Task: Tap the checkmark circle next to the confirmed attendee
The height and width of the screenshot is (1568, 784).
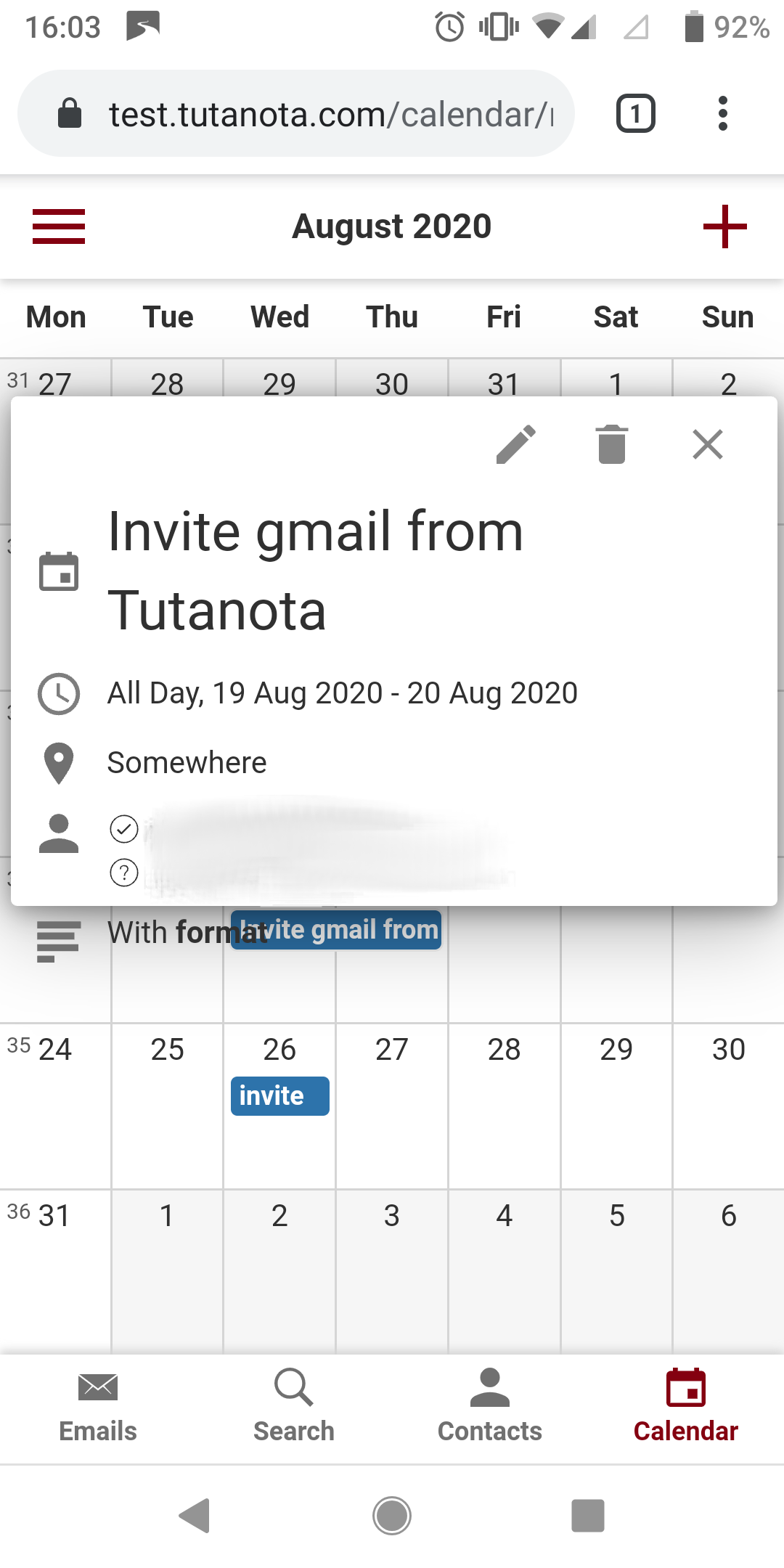Action: tap(124, 828)
